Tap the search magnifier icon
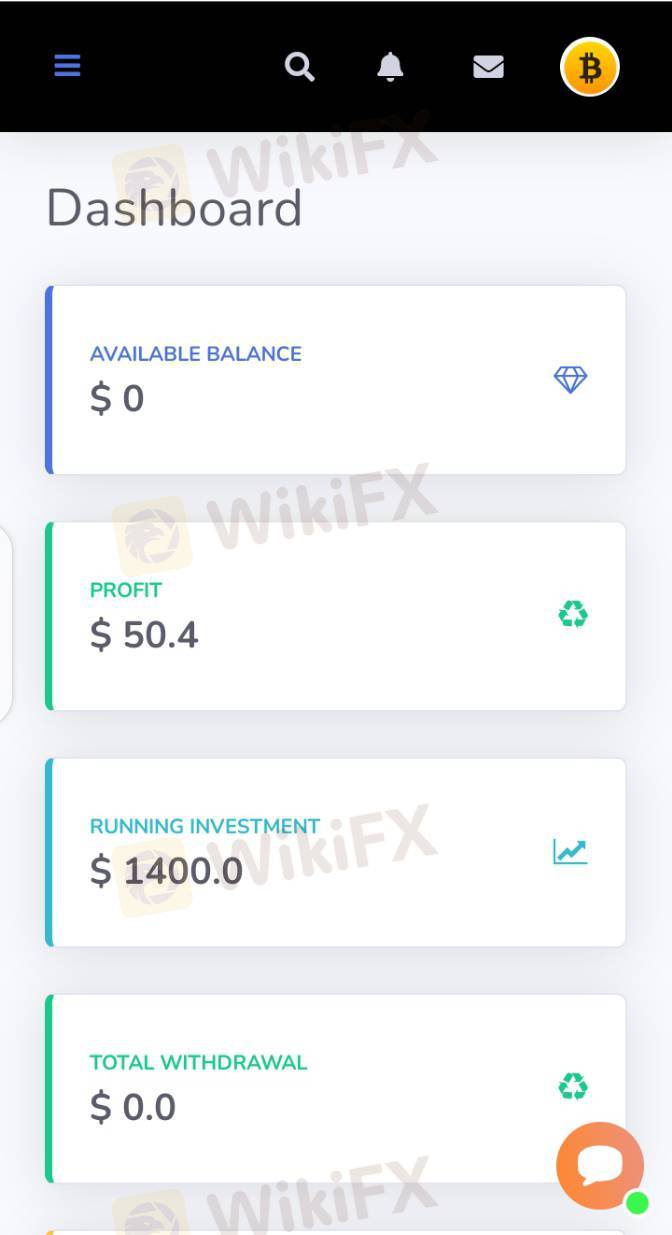 click(x=299, y=67)
